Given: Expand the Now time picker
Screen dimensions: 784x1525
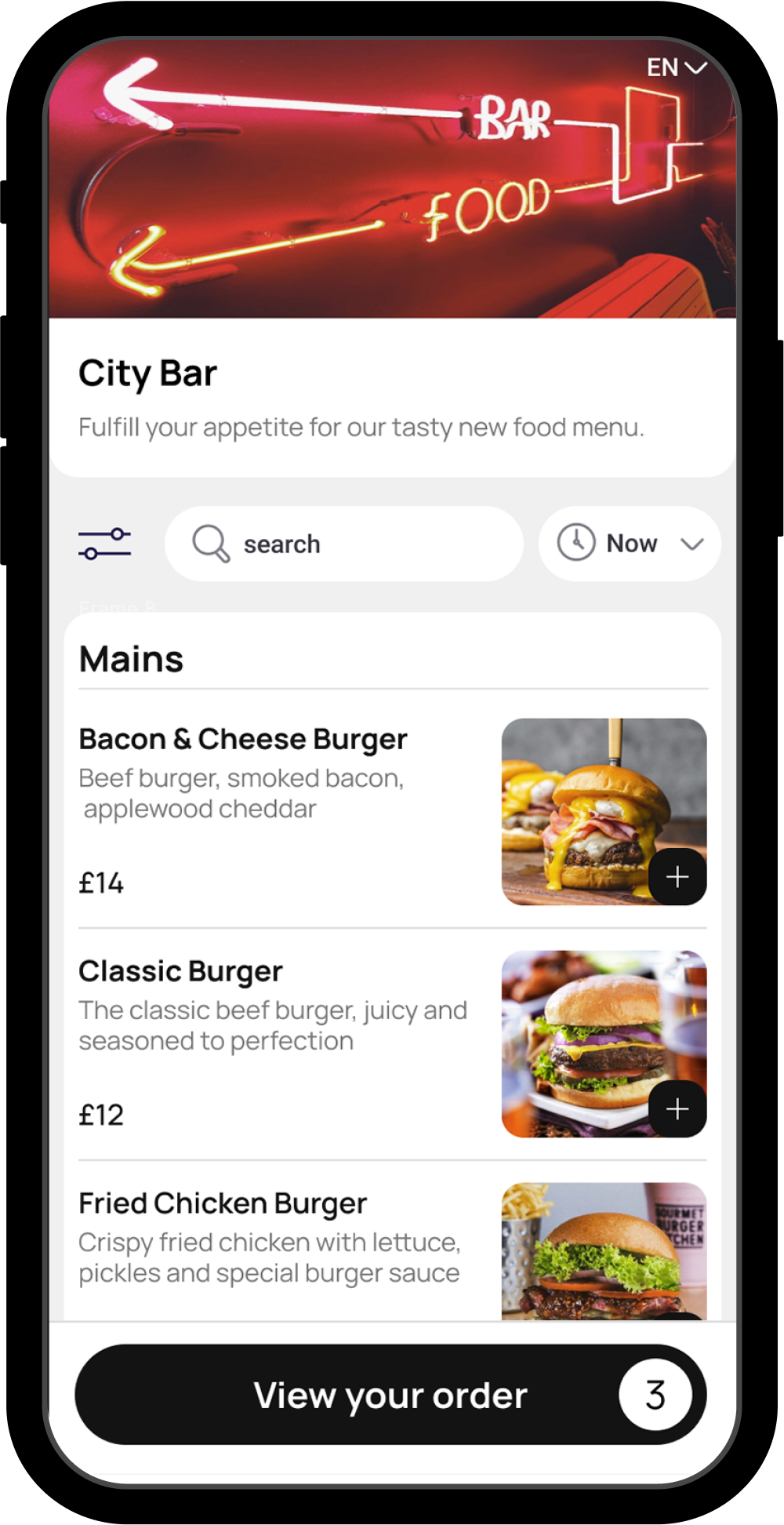Looking at the screenshot, I should (x=630, y=544).
